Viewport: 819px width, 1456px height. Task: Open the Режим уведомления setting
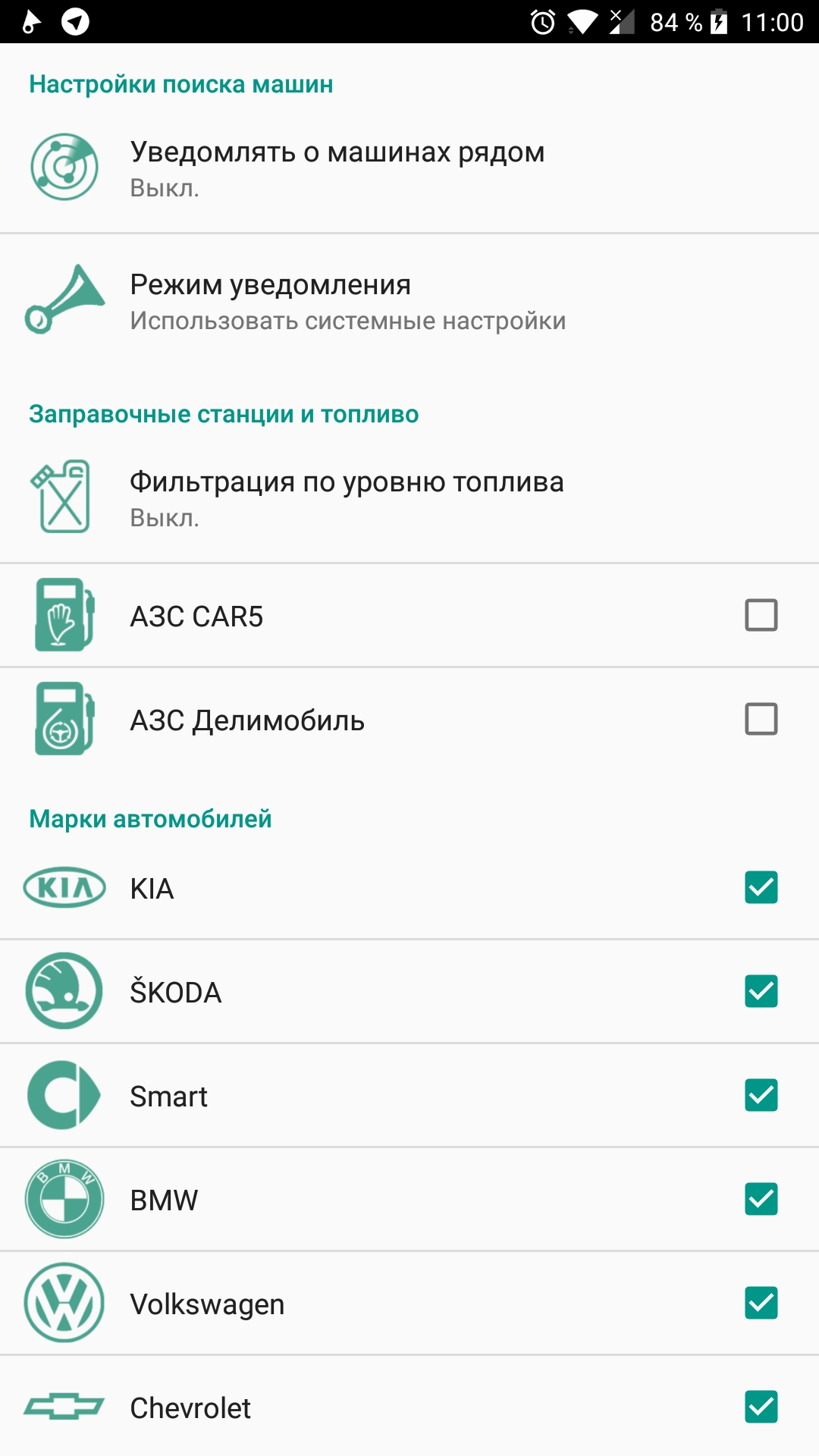coord(409,301)
